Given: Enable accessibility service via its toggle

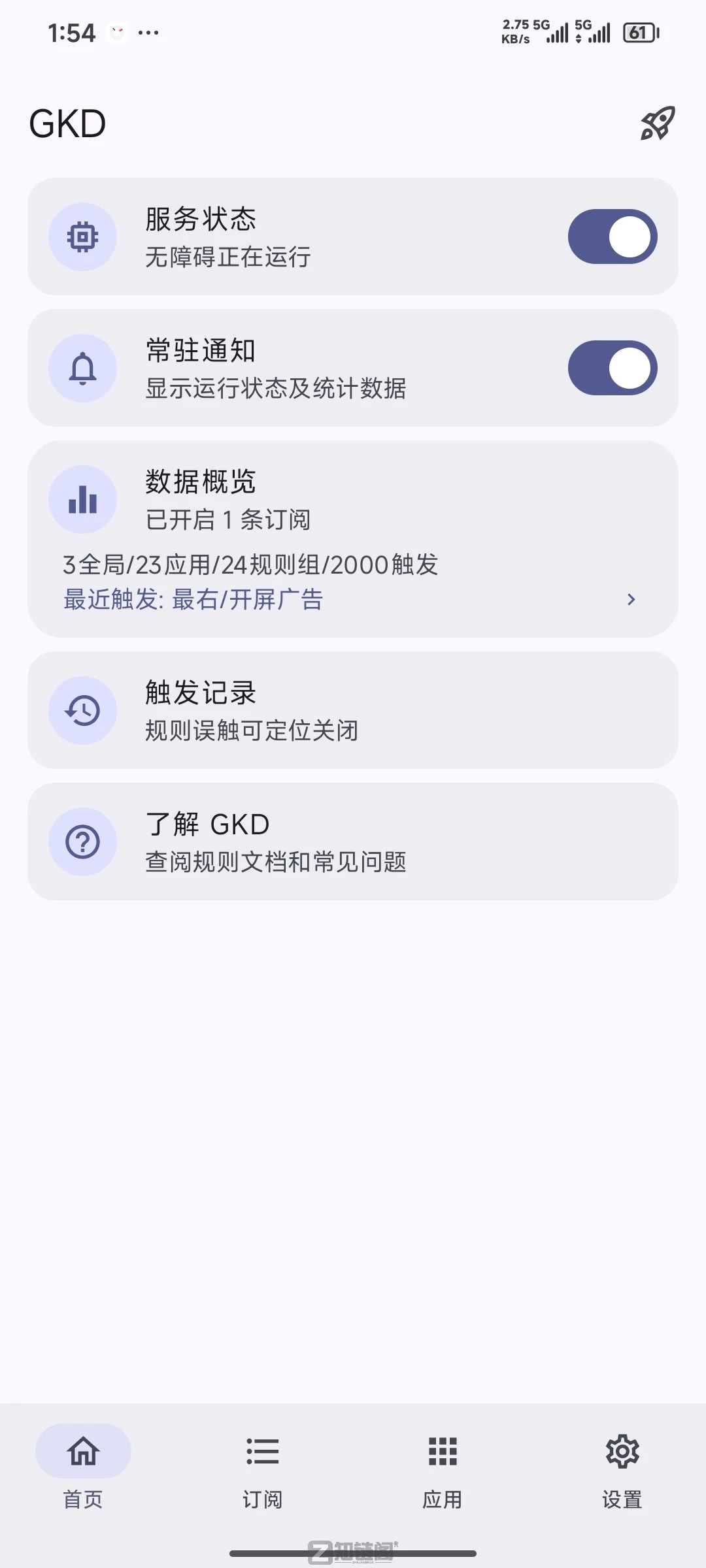Looking at the screenshot, I should point(612,237).
